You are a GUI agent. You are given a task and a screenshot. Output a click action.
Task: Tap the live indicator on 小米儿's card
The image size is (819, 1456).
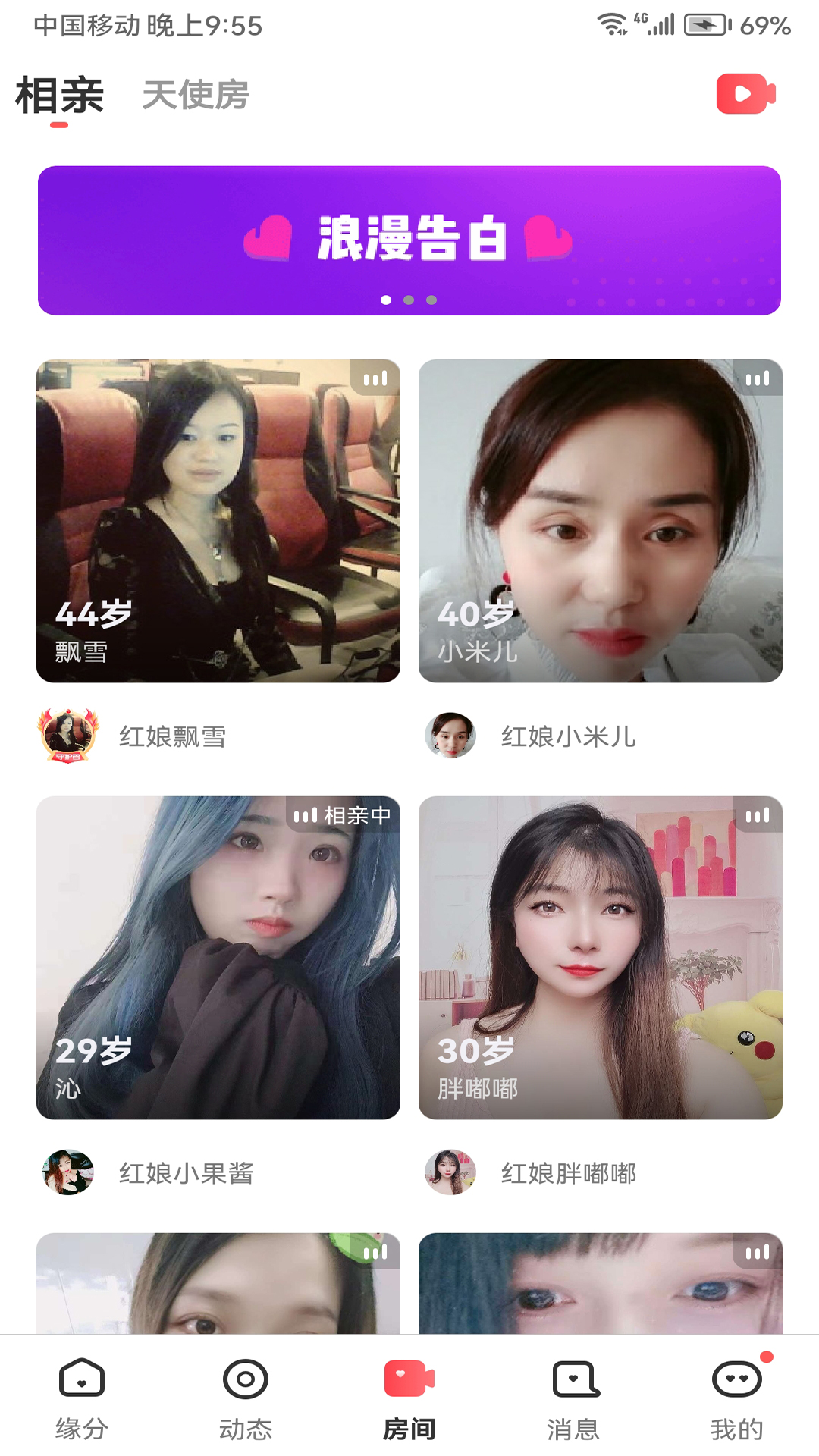pyautogui.click(x=757, y=379)
